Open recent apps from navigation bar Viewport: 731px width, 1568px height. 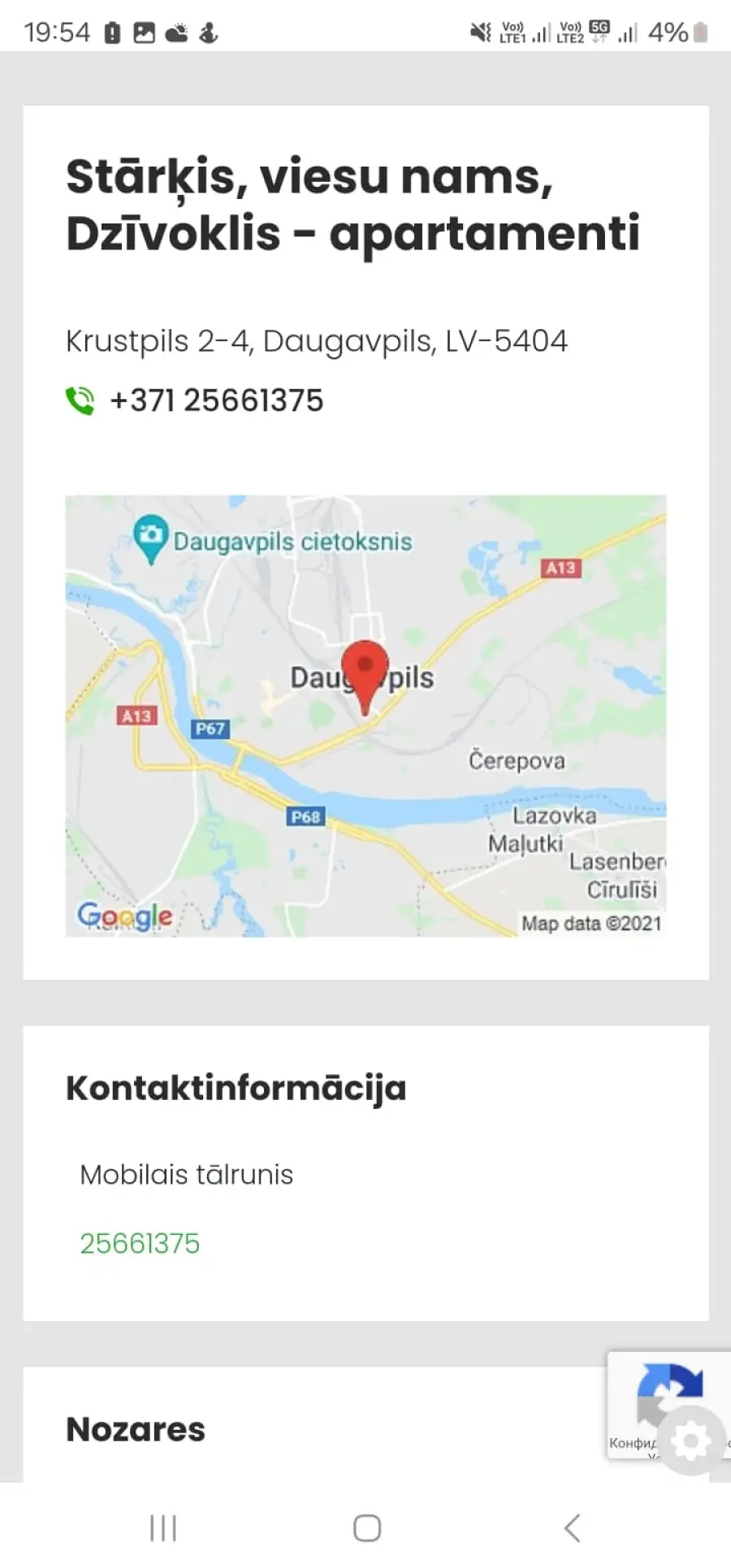click(x=163, y=1528)
